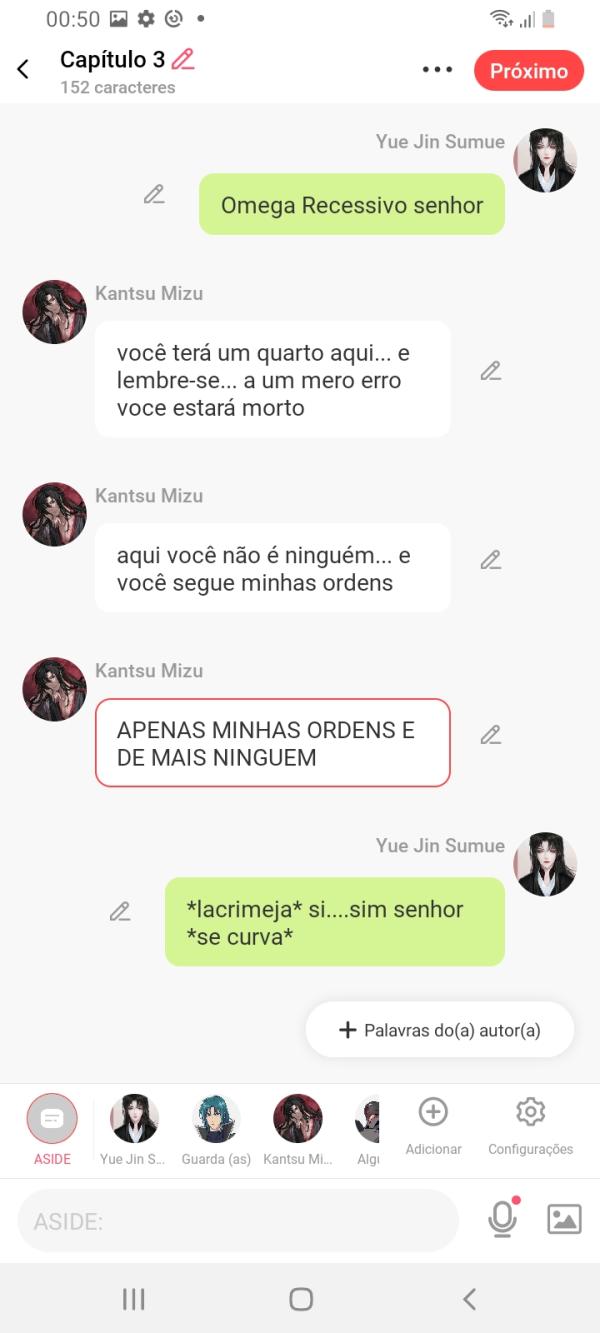Edit the 'você terá um quarto aqui' message
The image size is (600, 1333).
pyautogui.click(x=490, y=371)
